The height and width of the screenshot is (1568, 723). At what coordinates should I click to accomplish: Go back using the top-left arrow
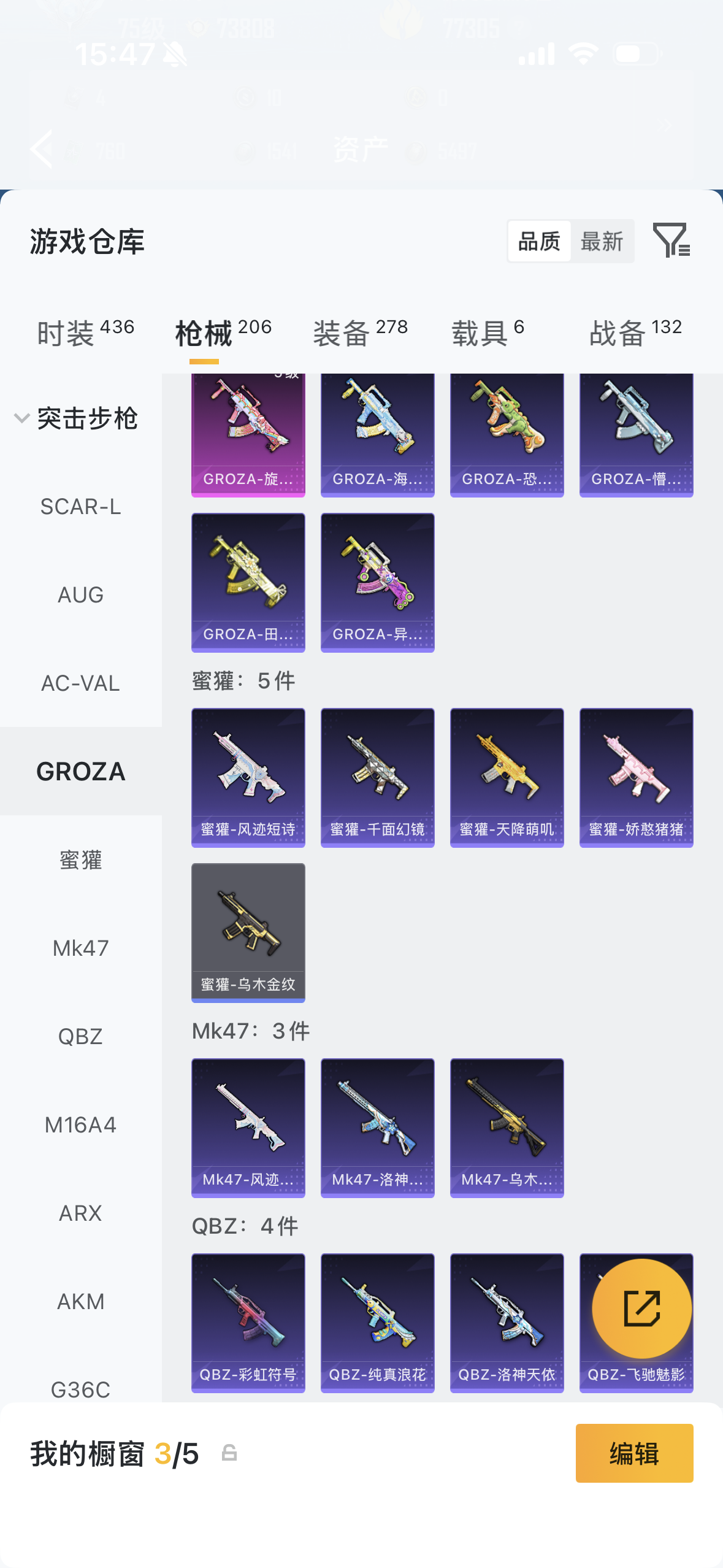(42, 149)
